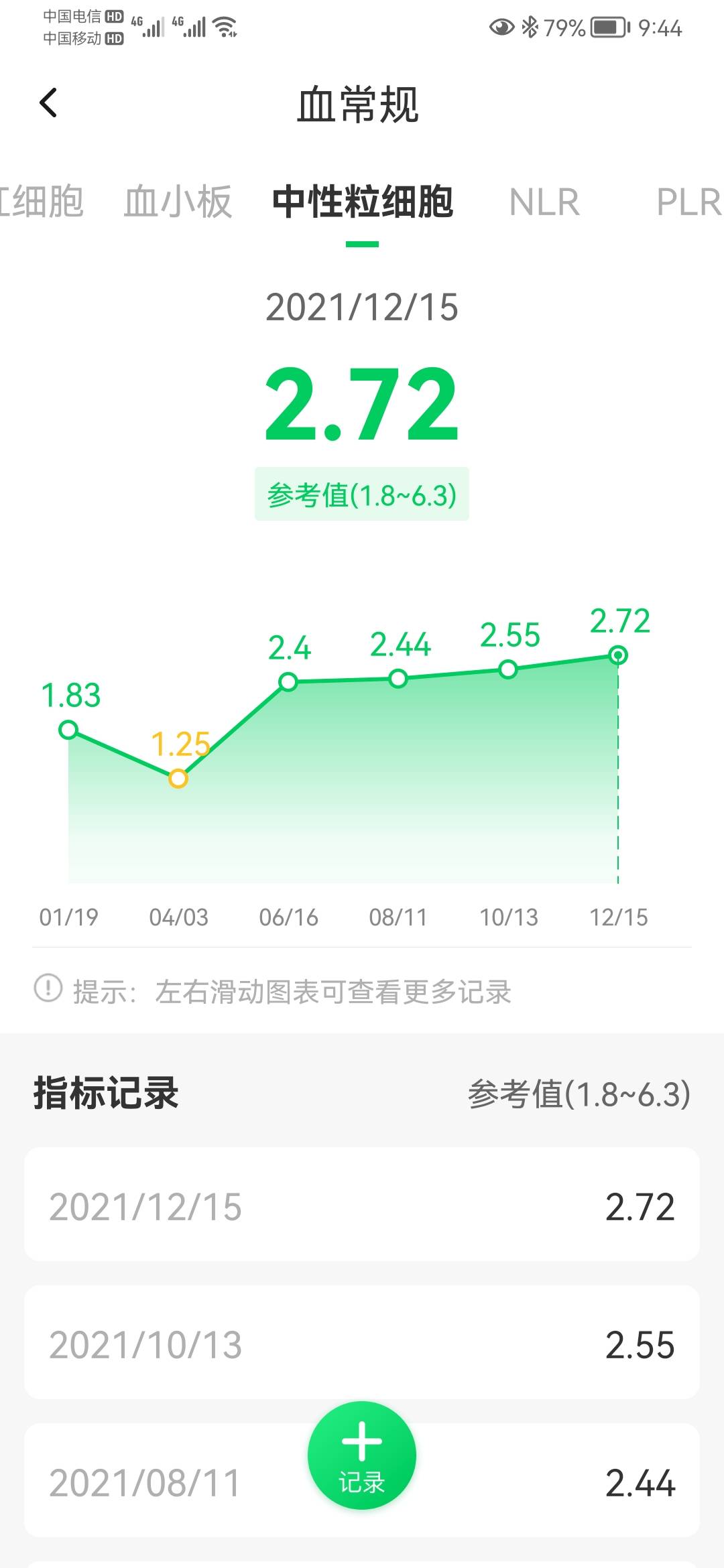This screenshot has width=724, height=1568.
Task: Tap the 参考值(1.8~6.3) badge under 2.72
Action: pyautogui.click(x=362, y=494)
